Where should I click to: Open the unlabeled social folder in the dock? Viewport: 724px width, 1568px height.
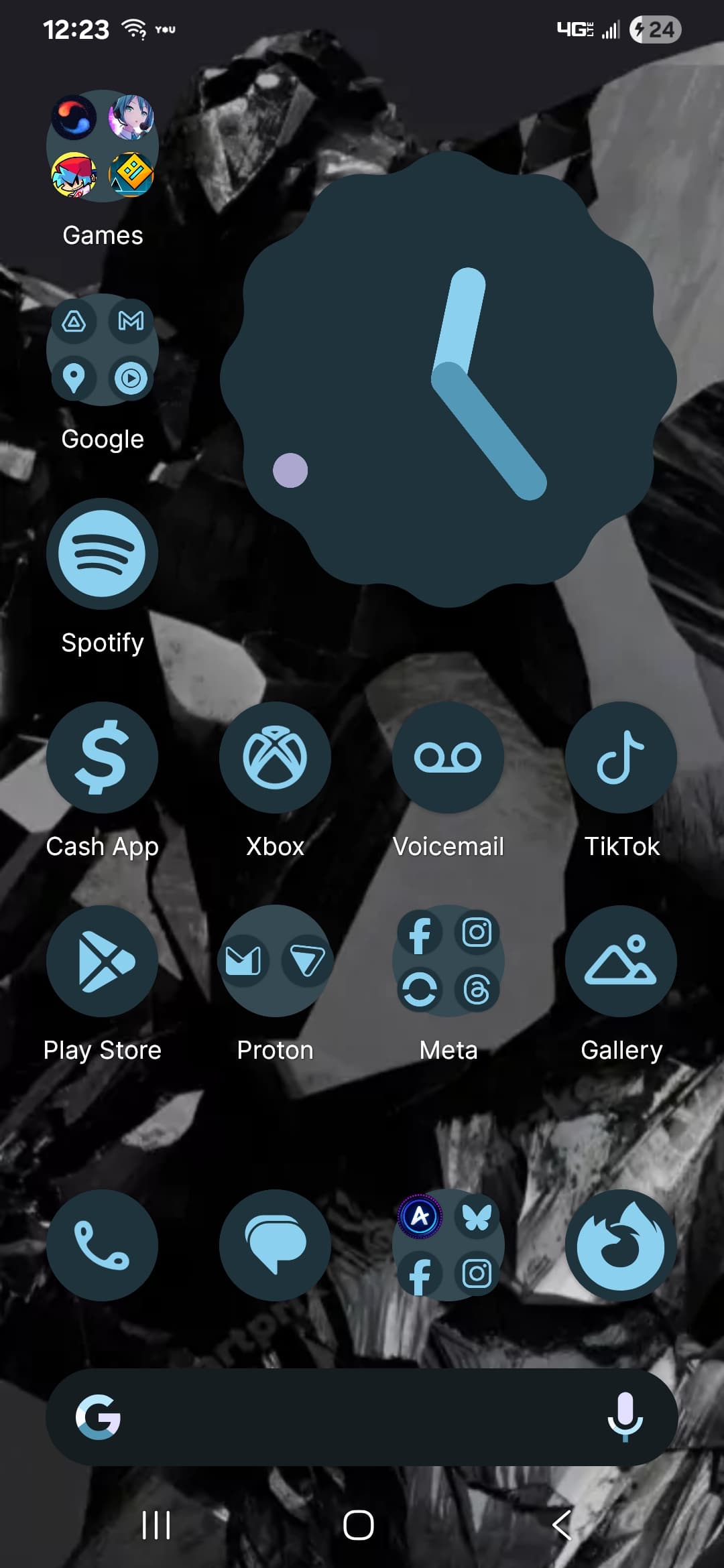[448, 1245]
